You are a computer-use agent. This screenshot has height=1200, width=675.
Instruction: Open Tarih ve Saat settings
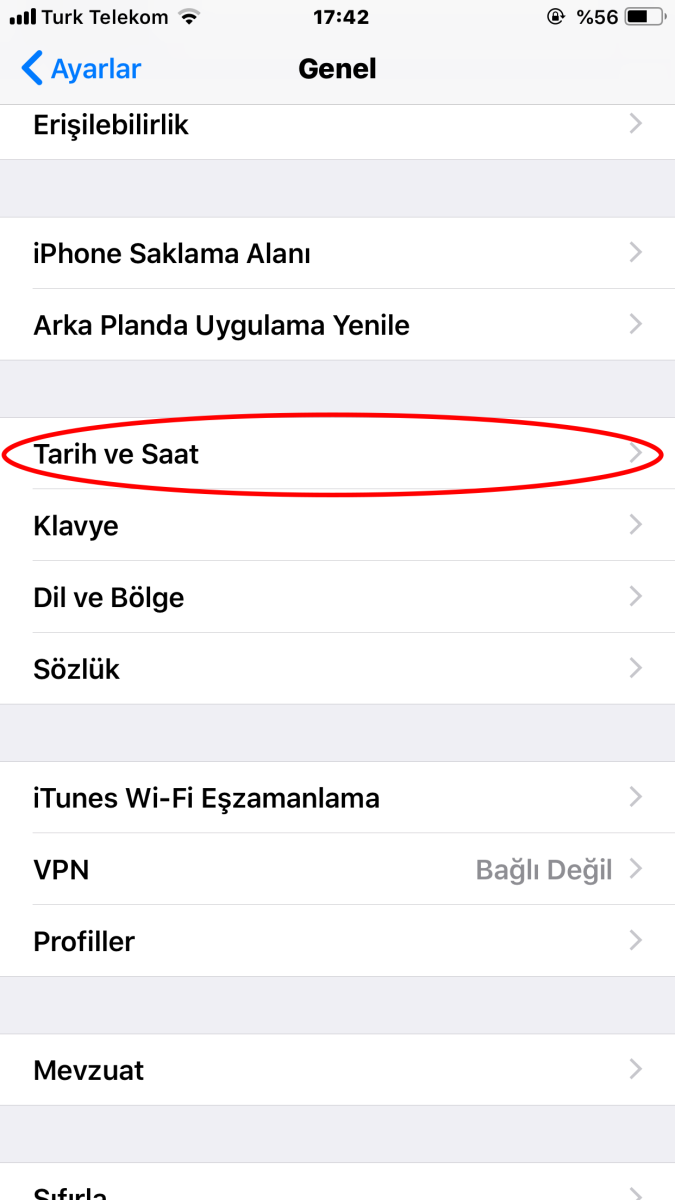pos(337,454)
